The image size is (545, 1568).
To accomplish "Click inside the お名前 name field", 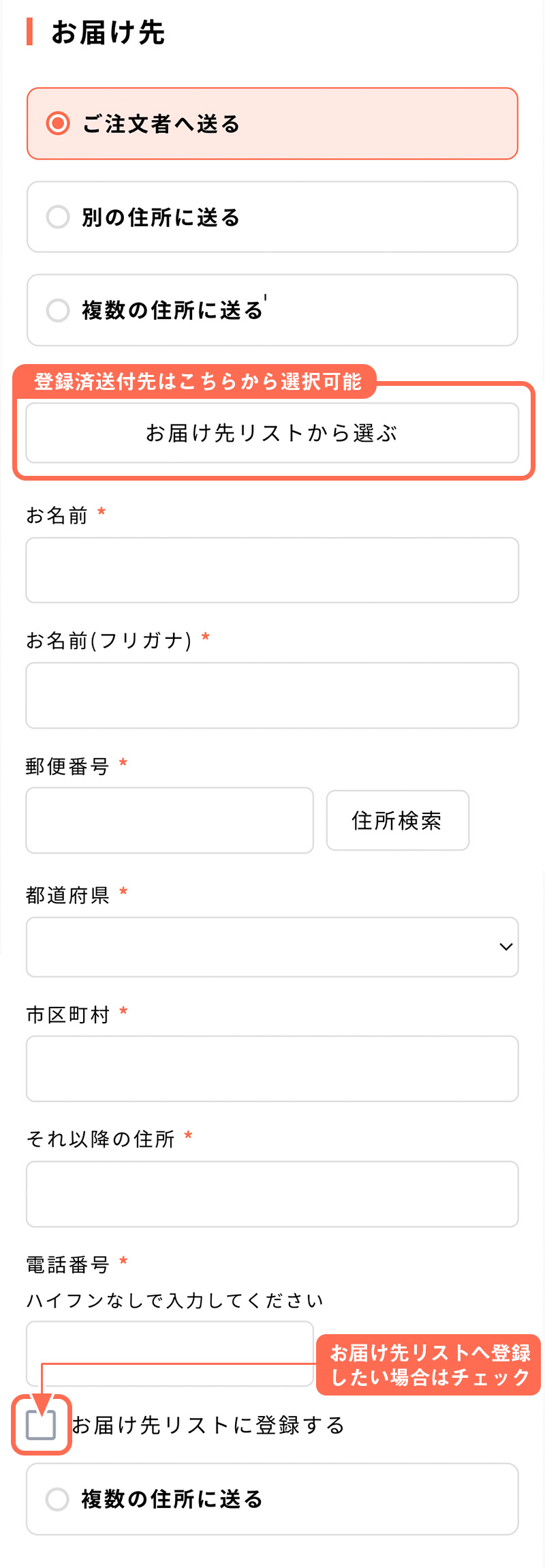I will [x=272, y=569].
